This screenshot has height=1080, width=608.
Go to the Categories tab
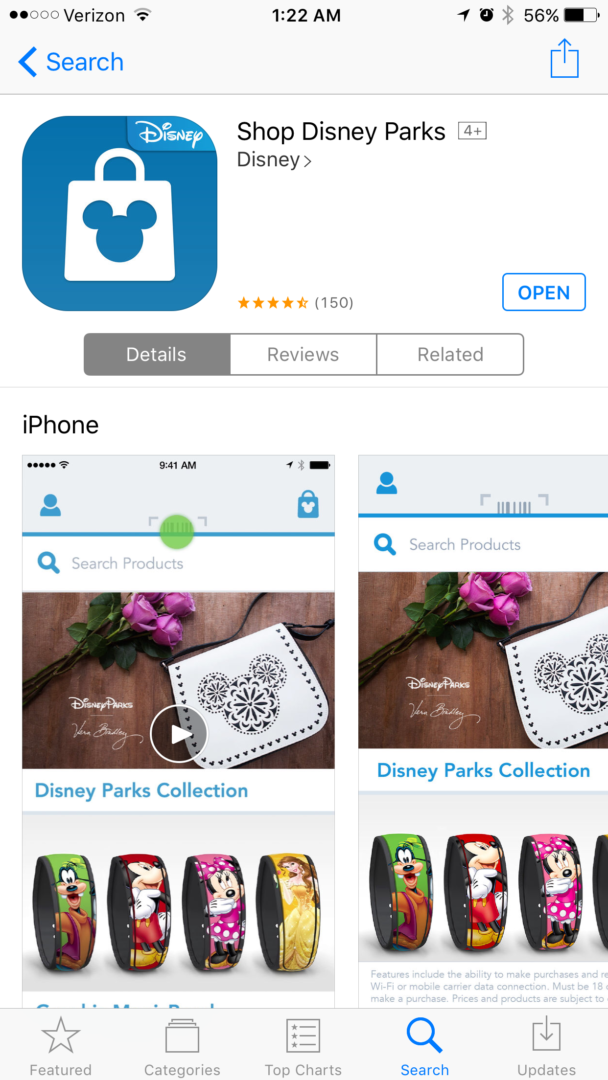pyautogui.click(x=182, y=1046)
